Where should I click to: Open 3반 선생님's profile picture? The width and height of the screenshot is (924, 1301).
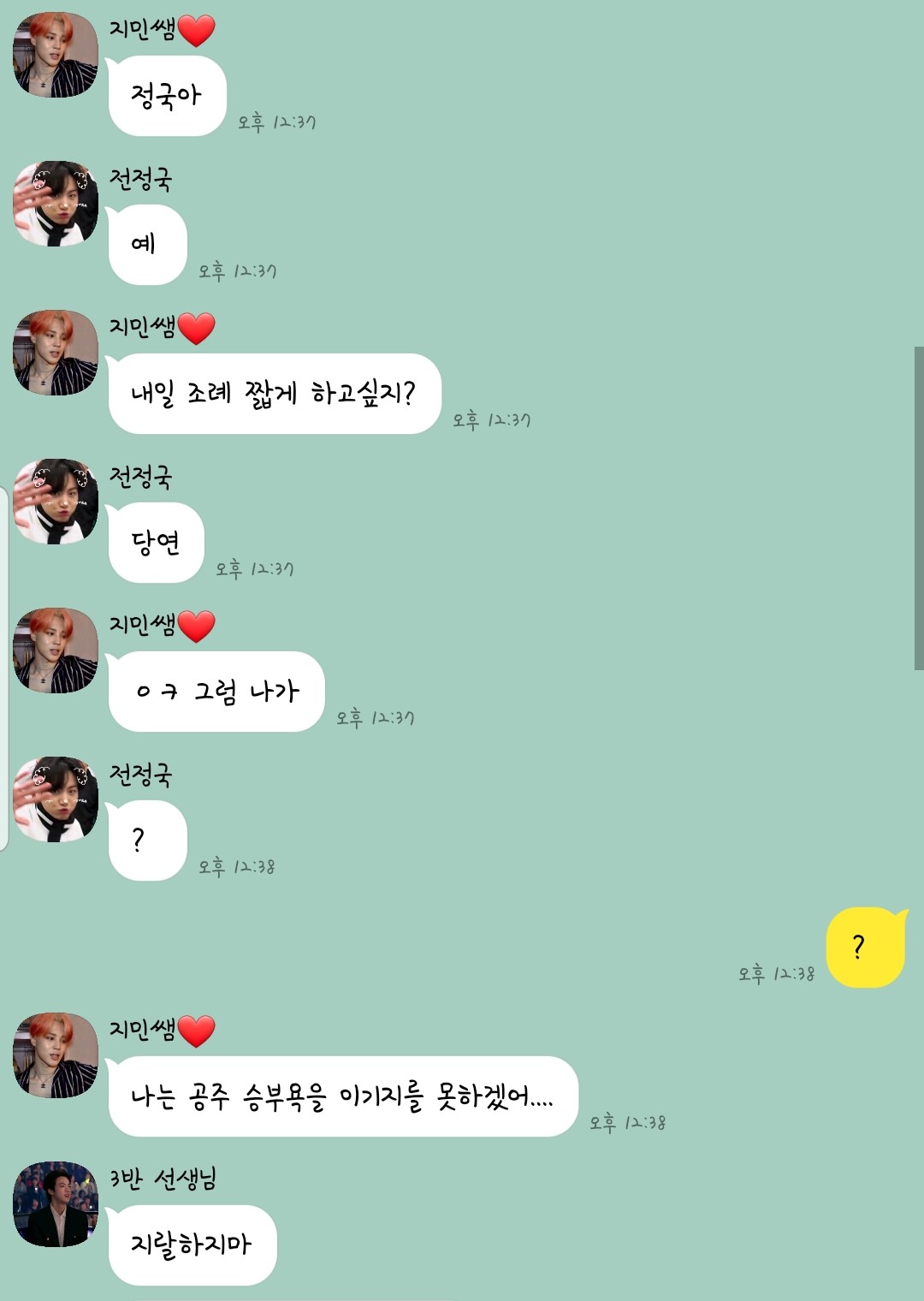[56, 1203]
